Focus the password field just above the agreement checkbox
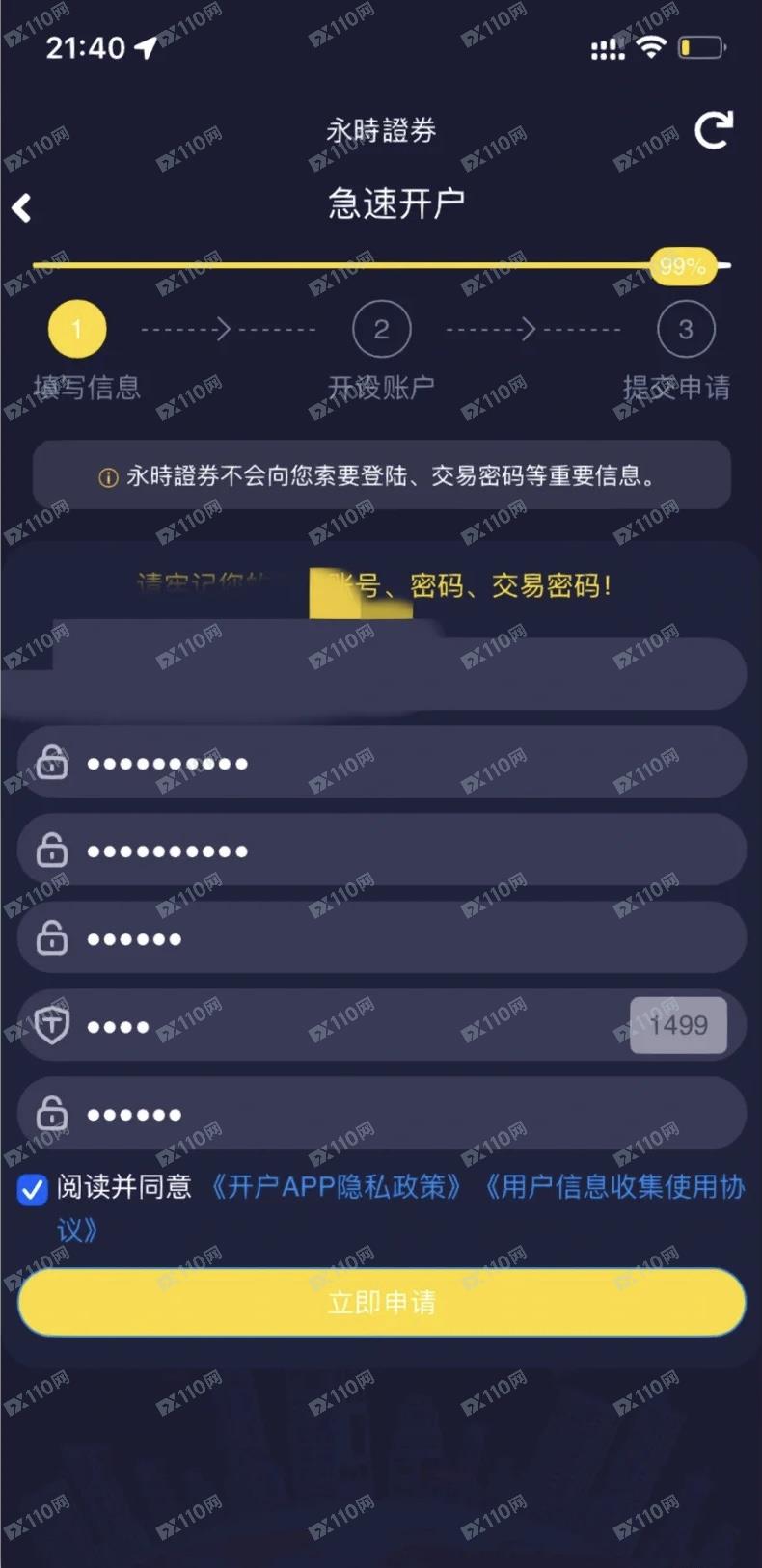This screenshot has width=762, height=1568. (x=386, y=1114)
